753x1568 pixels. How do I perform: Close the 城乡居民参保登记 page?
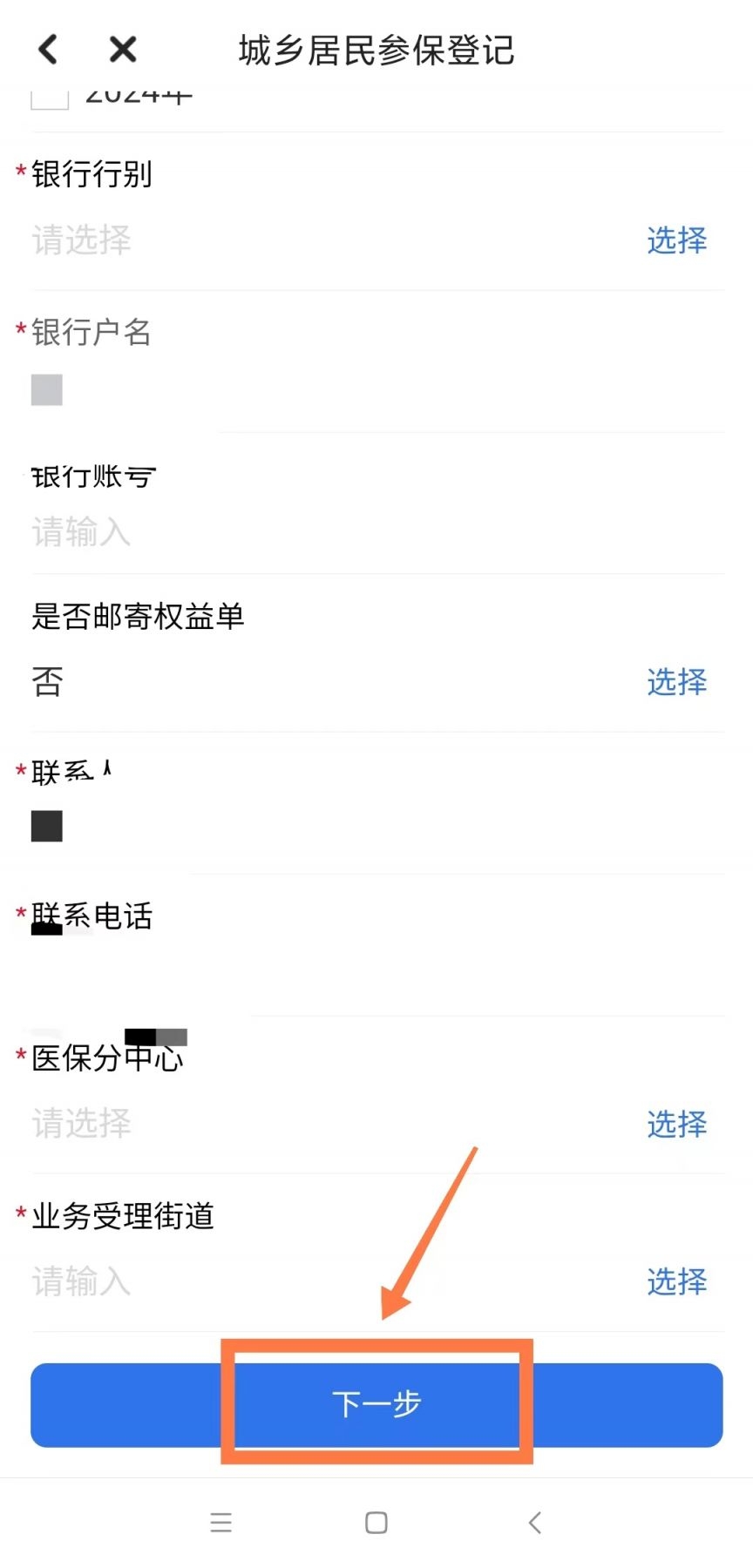(123, 50)
